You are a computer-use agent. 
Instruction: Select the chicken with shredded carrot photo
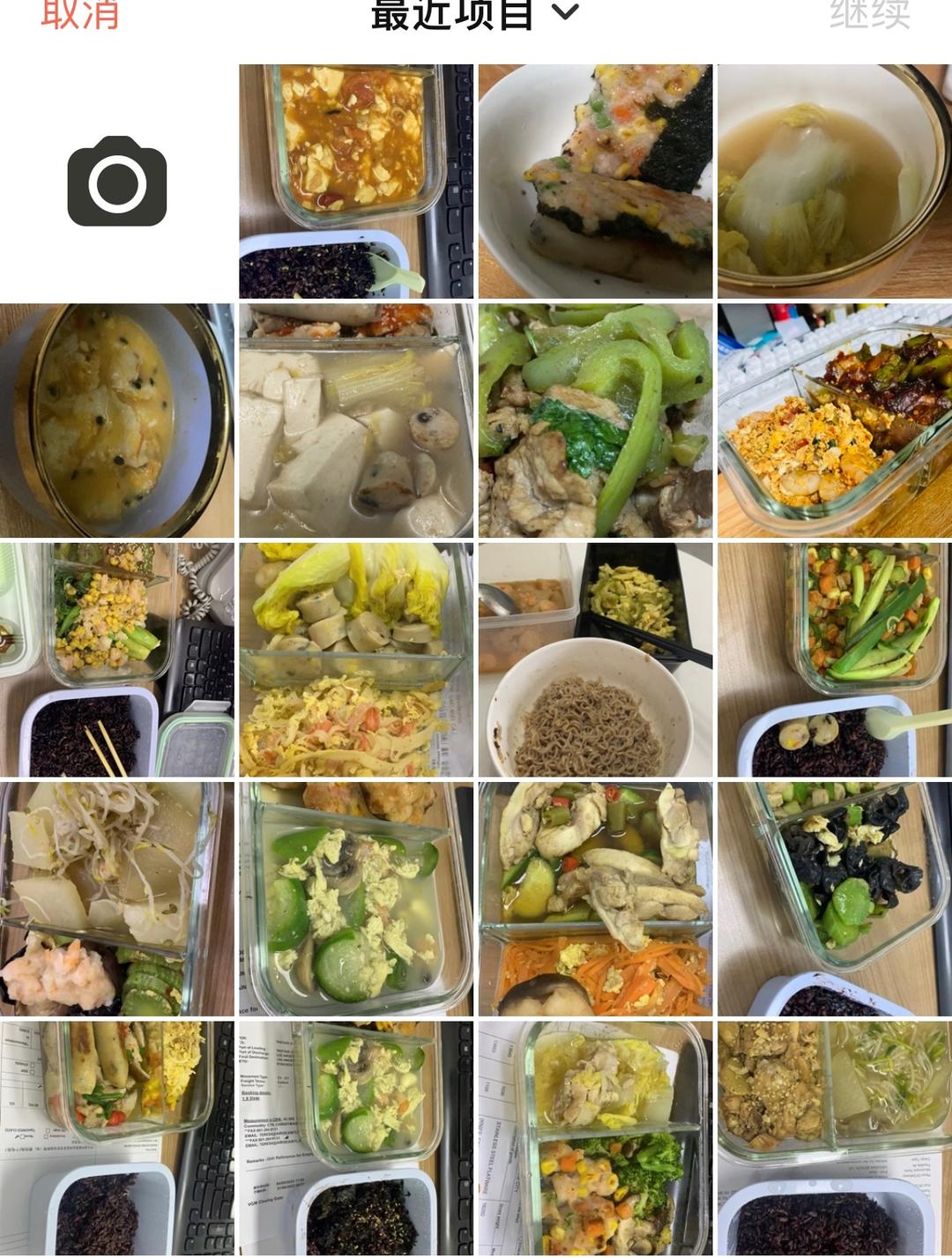tap(595, 898)
